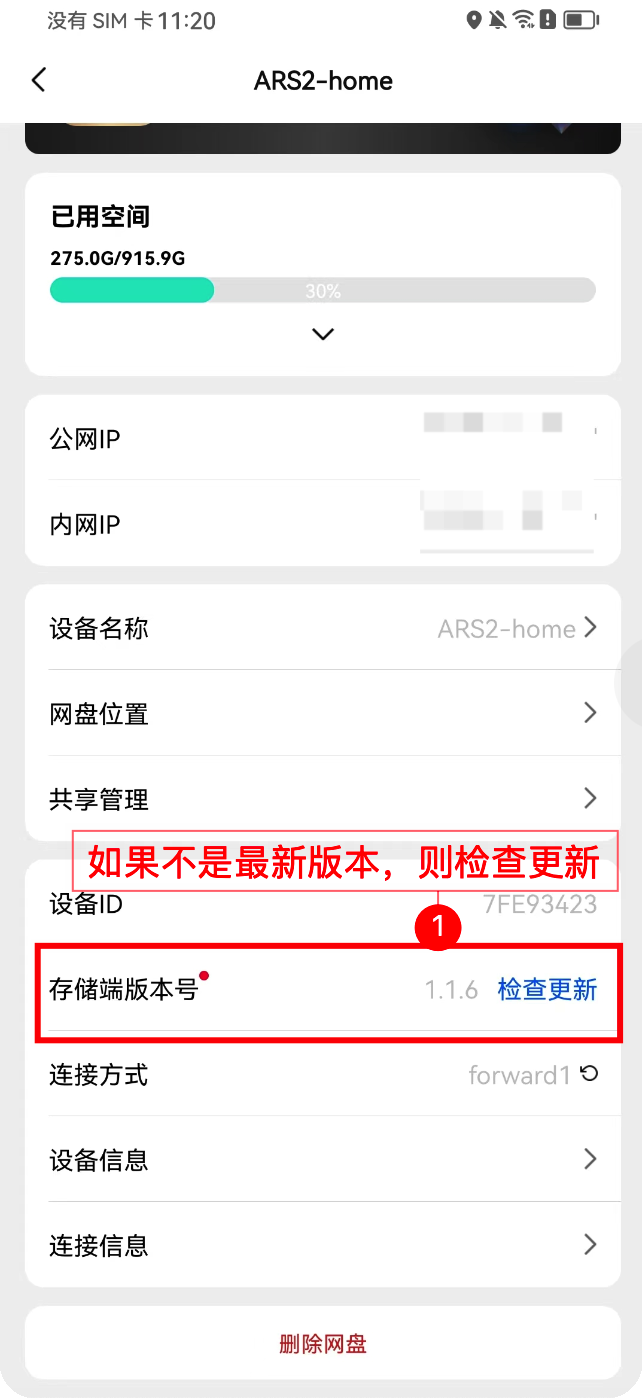642x1398 pixels.
Task: Open the 设备名称 row
Action: pos(322,628)
